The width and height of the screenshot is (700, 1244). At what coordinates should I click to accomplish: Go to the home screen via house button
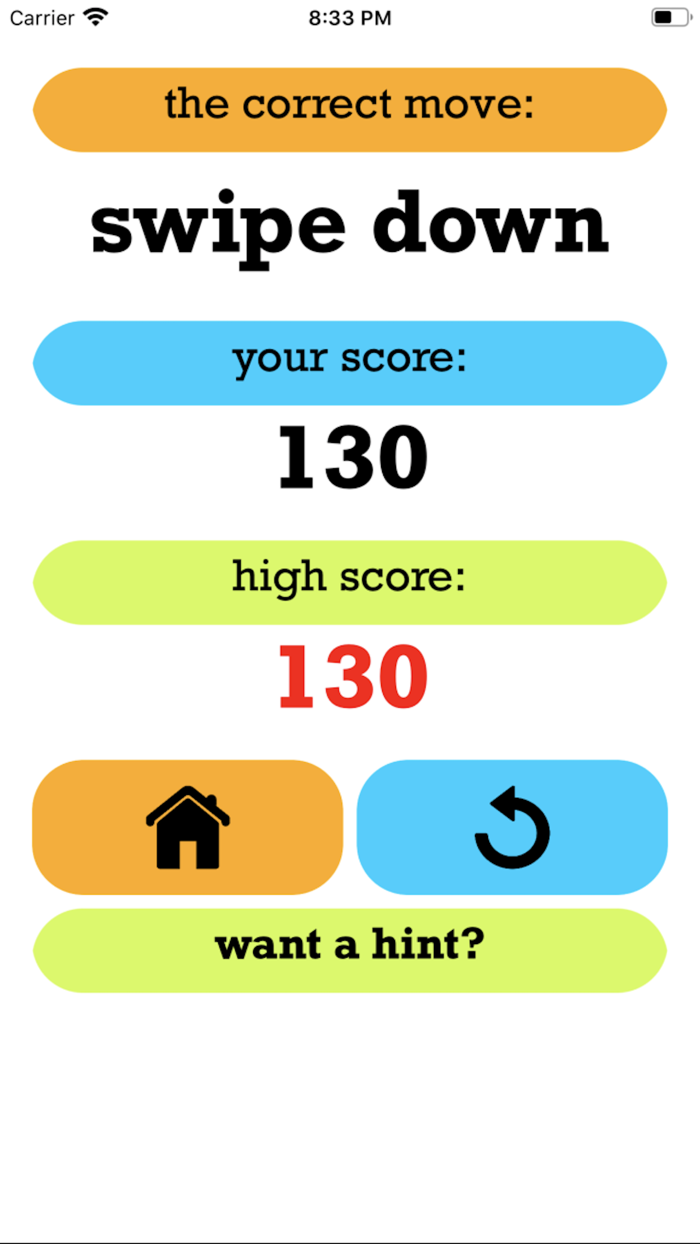188,827
